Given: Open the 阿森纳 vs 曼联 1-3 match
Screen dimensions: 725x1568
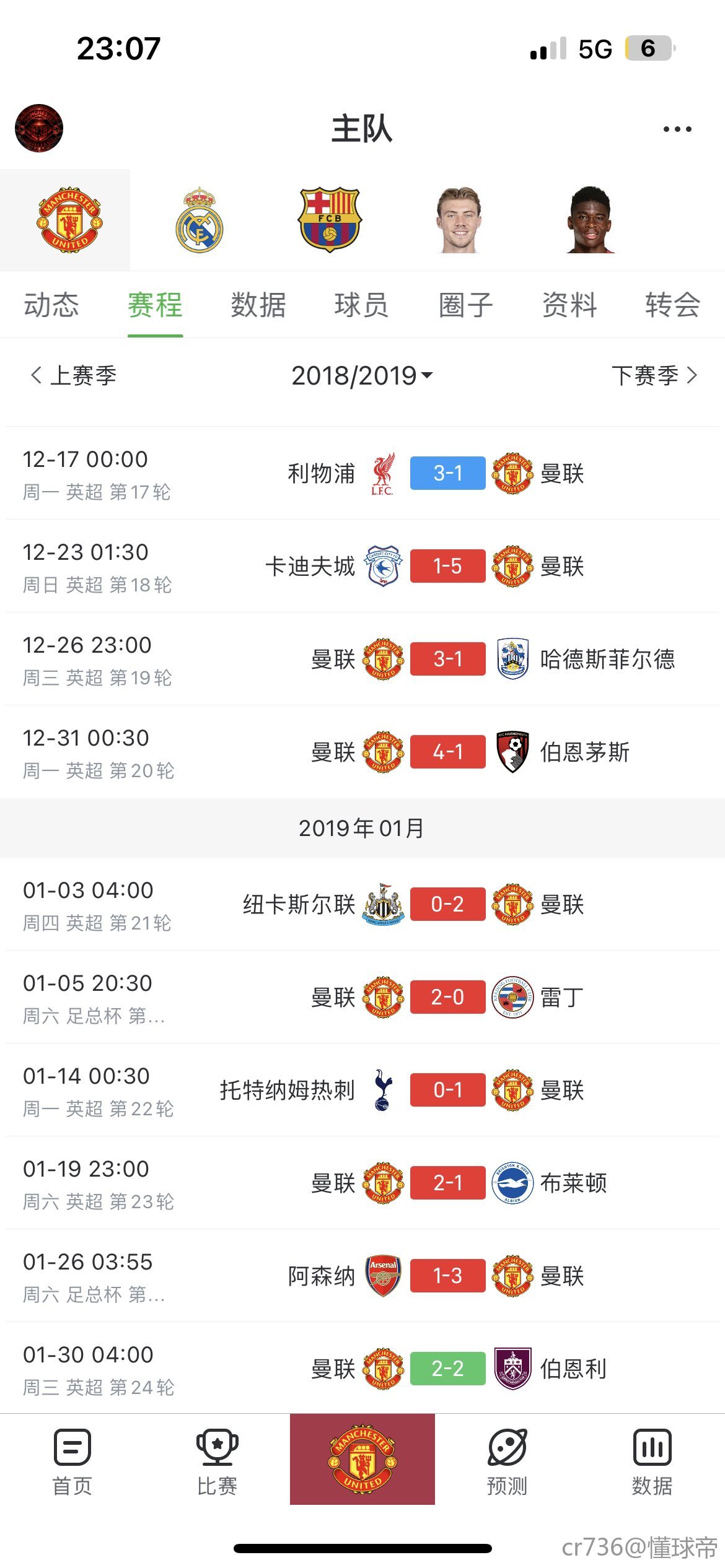Looking at the screenshot, I should pyautogui.click(x=362, y=1276).
